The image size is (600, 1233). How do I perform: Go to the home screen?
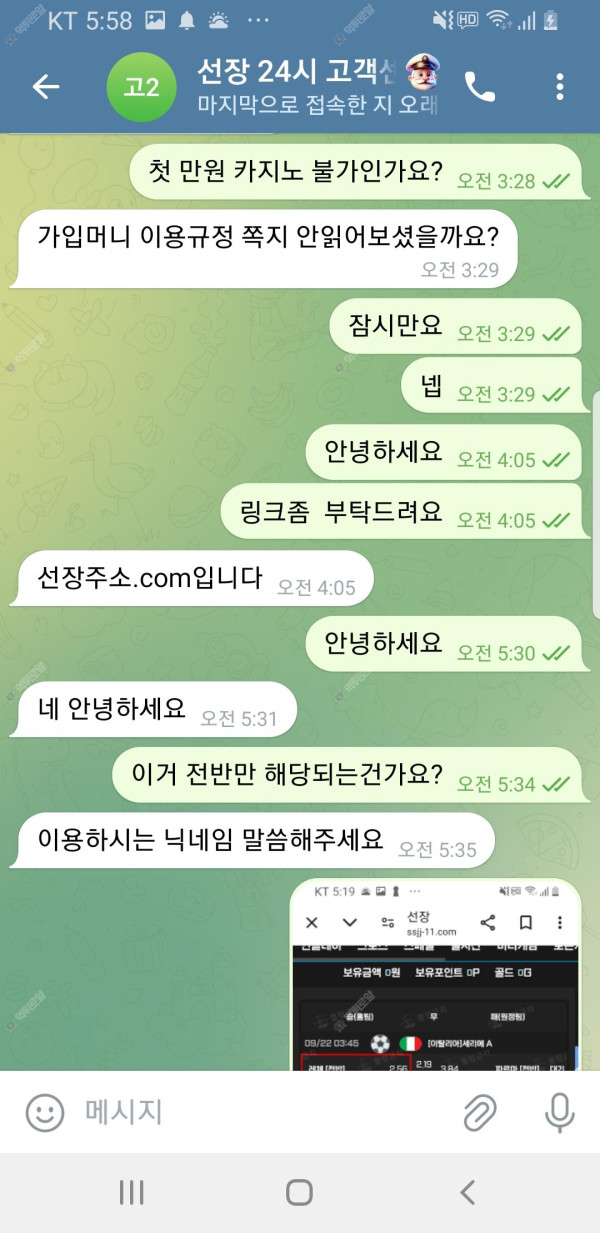click(299, 1192)
